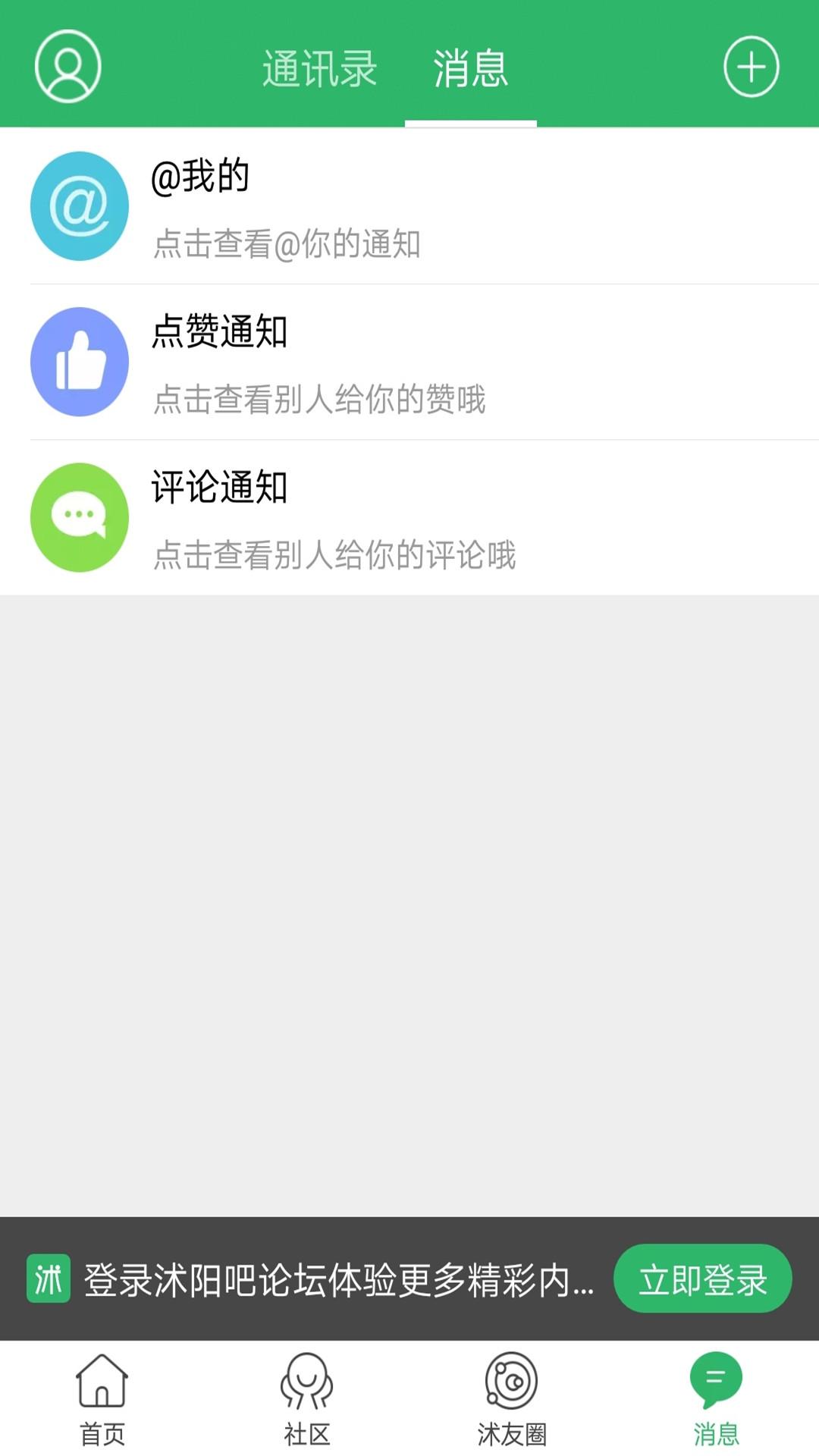
Task: Stay on the 消息 tab
Action: pyautogui.click(x=471, y=68)
